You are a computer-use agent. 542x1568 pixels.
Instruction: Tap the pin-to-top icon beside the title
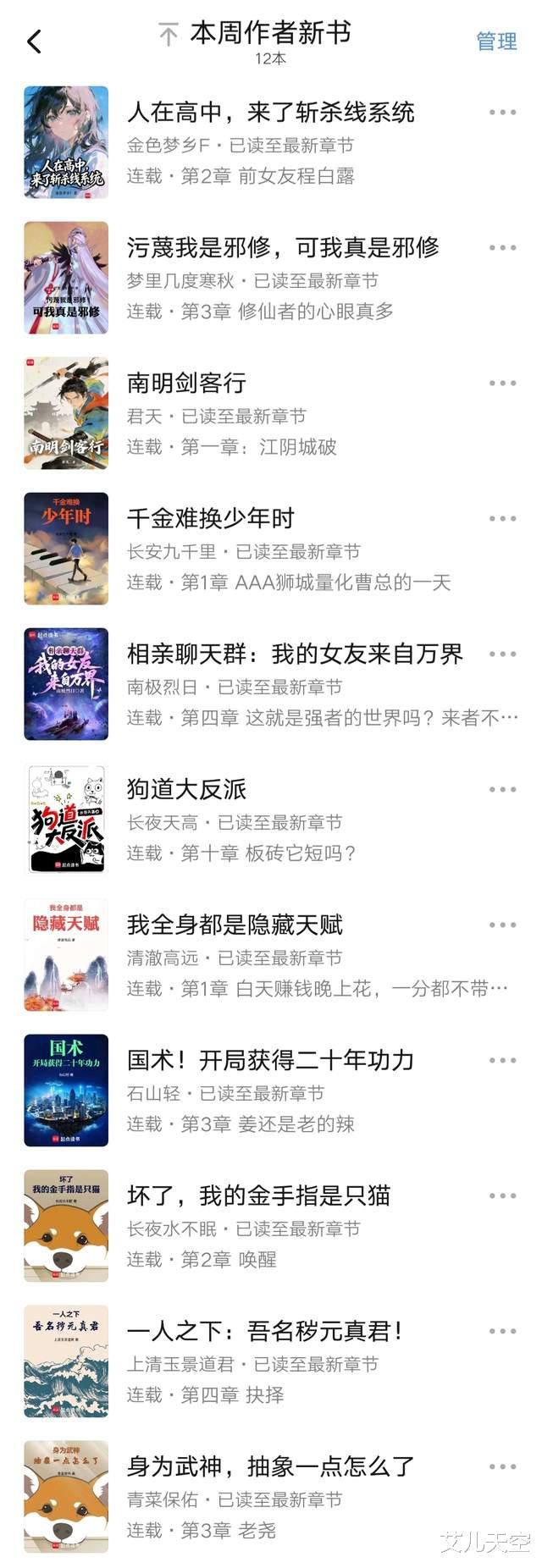[169, 36]
